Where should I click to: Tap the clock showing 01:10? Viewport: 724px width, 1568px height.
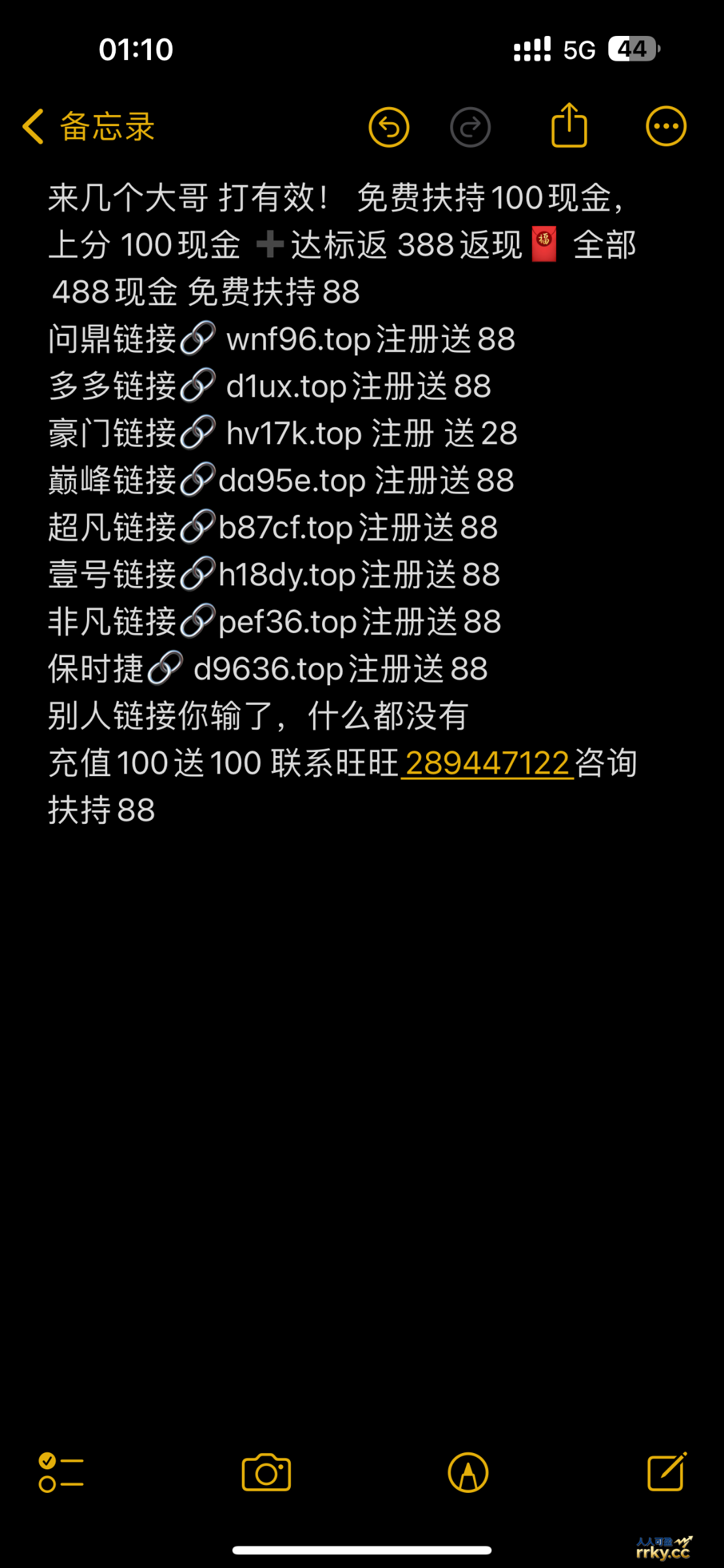point(136,49)
